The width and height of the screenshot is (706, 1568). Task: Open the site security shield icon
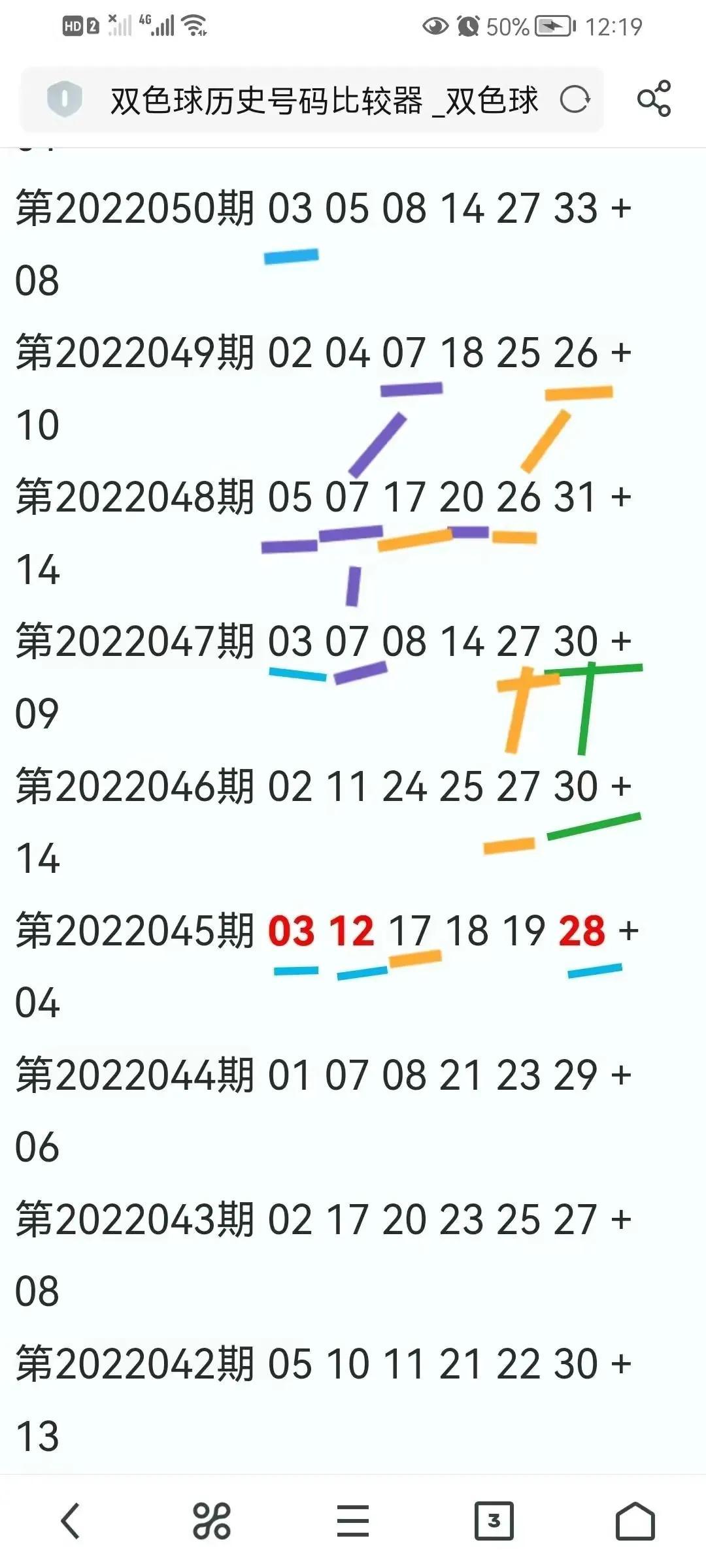(x=64, y=99)
